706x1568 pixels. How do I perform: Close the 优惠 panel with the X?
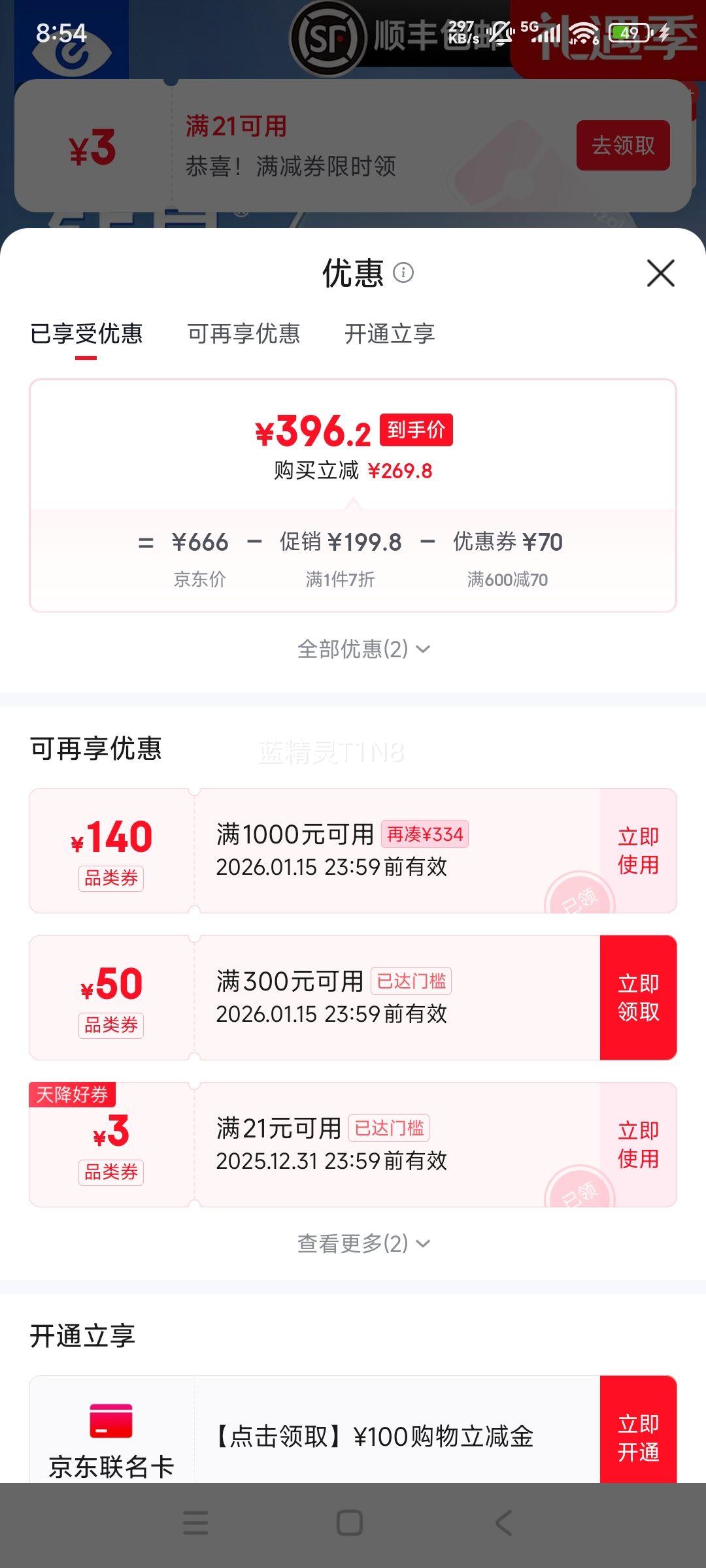tap(661, 274)
